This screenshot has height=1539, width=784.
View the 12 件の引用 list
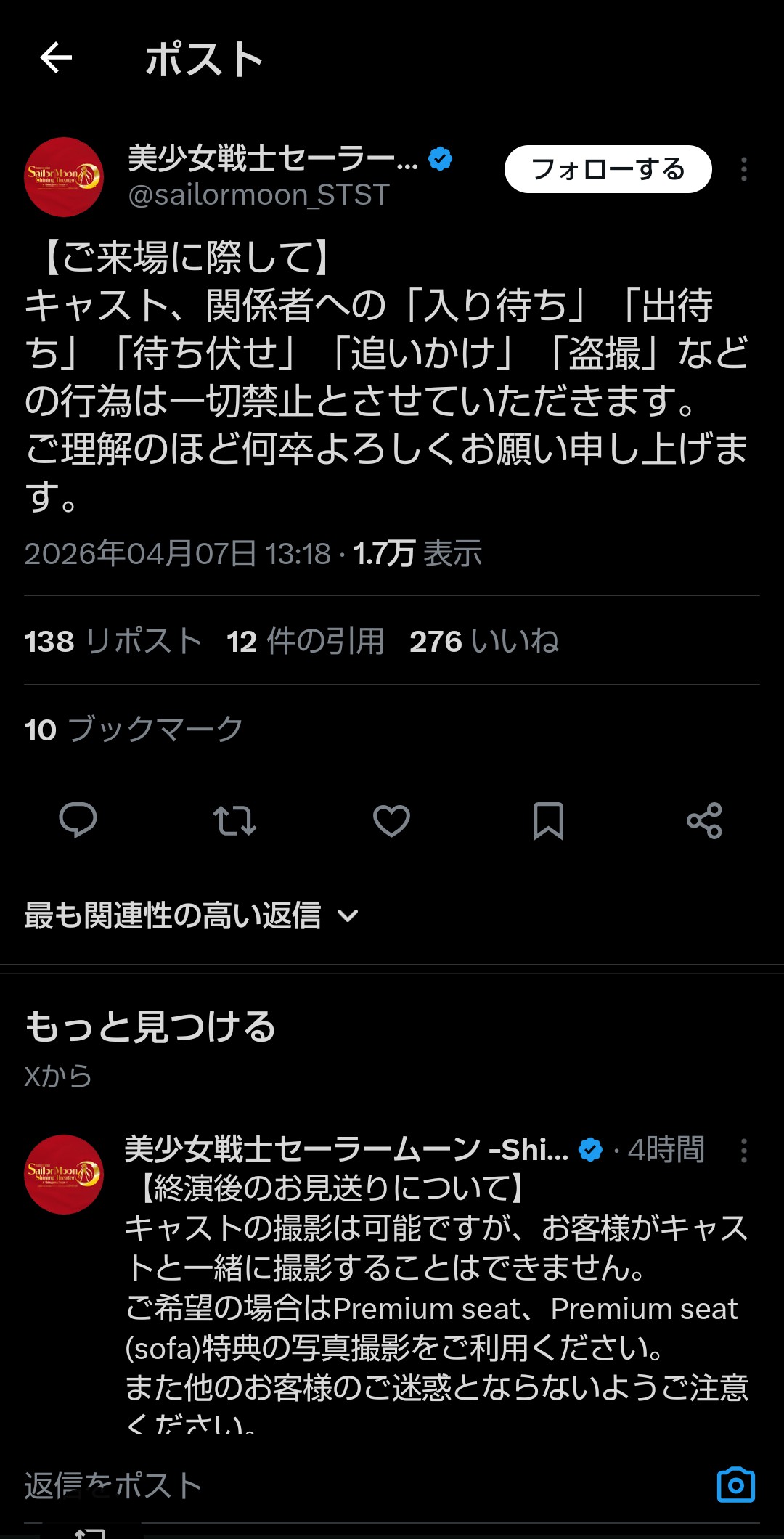[x=305, y=641]
